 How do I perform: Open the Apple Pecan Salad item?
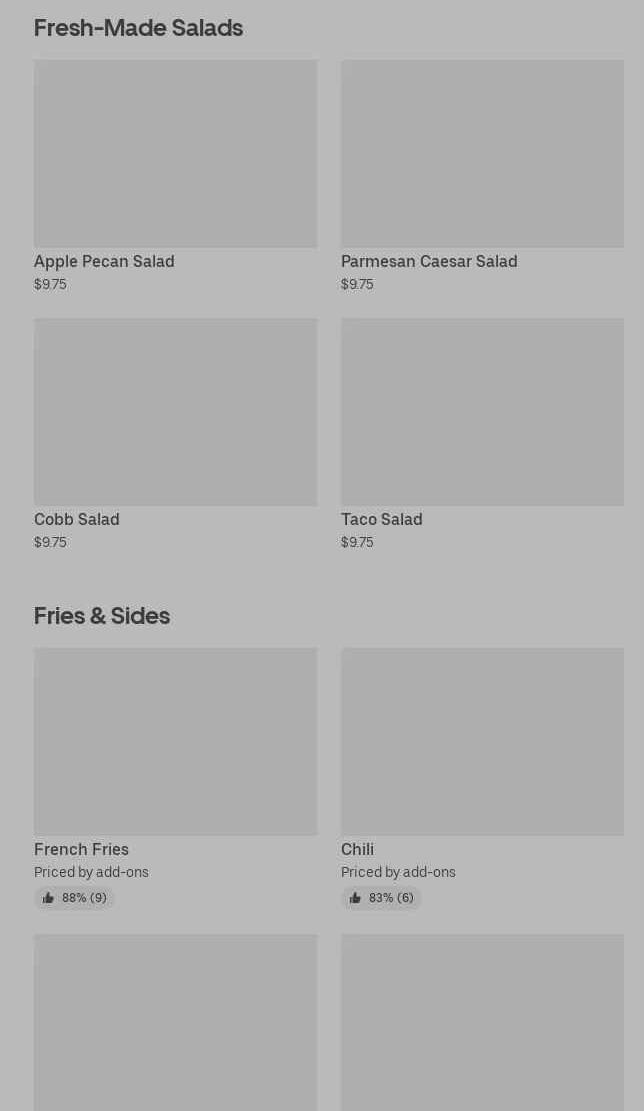(x=175, y=176)
